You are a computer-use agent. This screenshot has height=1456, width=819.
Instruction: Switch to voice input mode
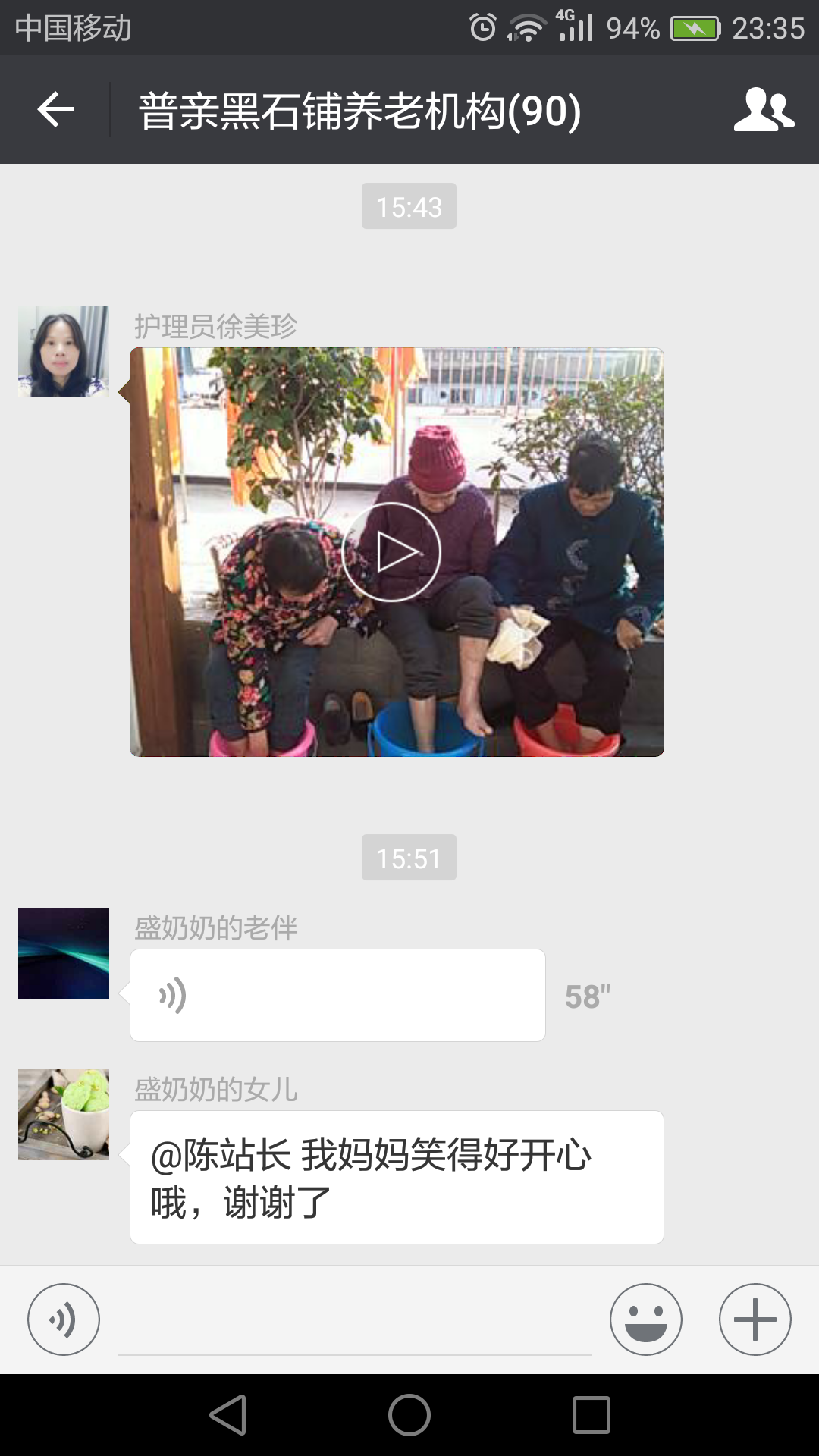(64, 1319)
